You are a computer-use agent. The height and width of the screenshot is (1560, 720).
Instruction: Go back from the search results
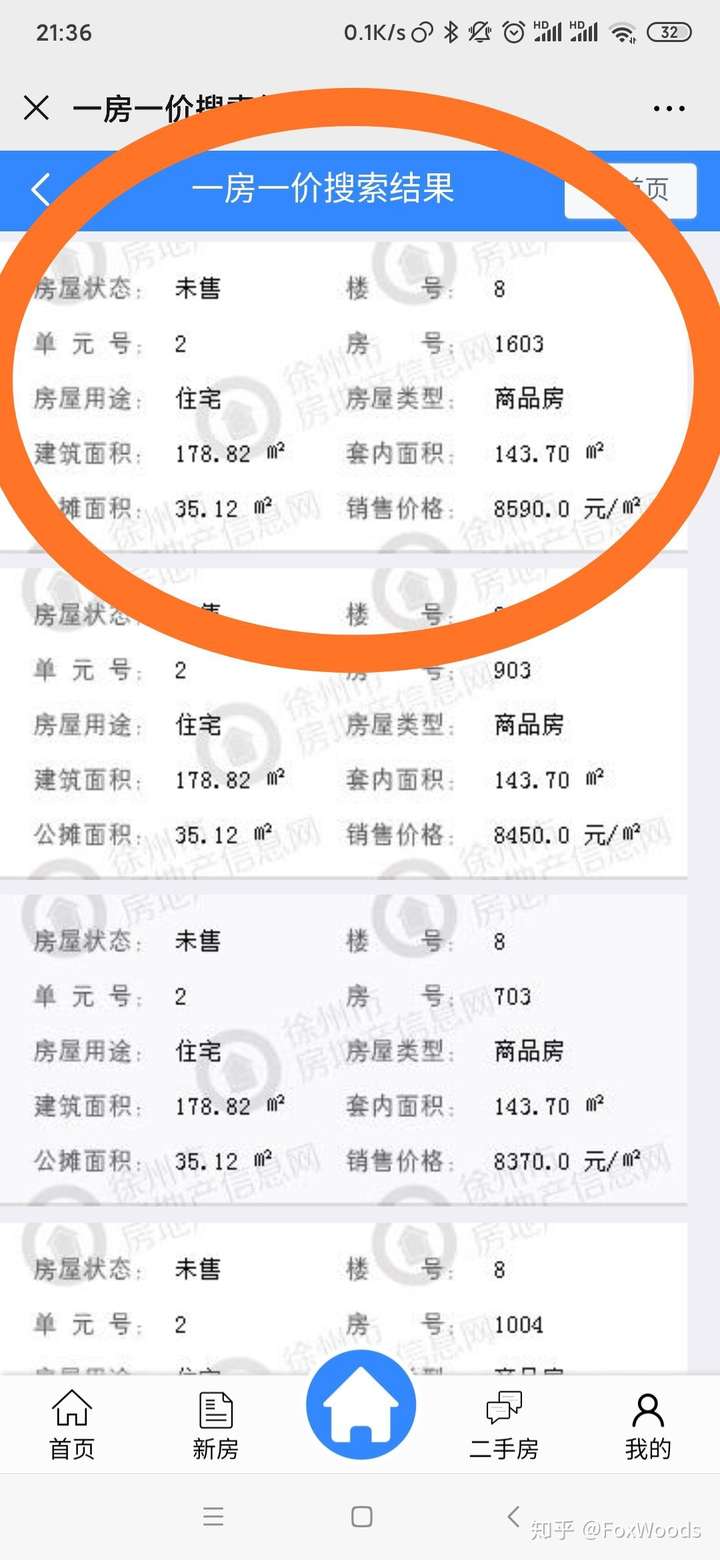point(41,189)
